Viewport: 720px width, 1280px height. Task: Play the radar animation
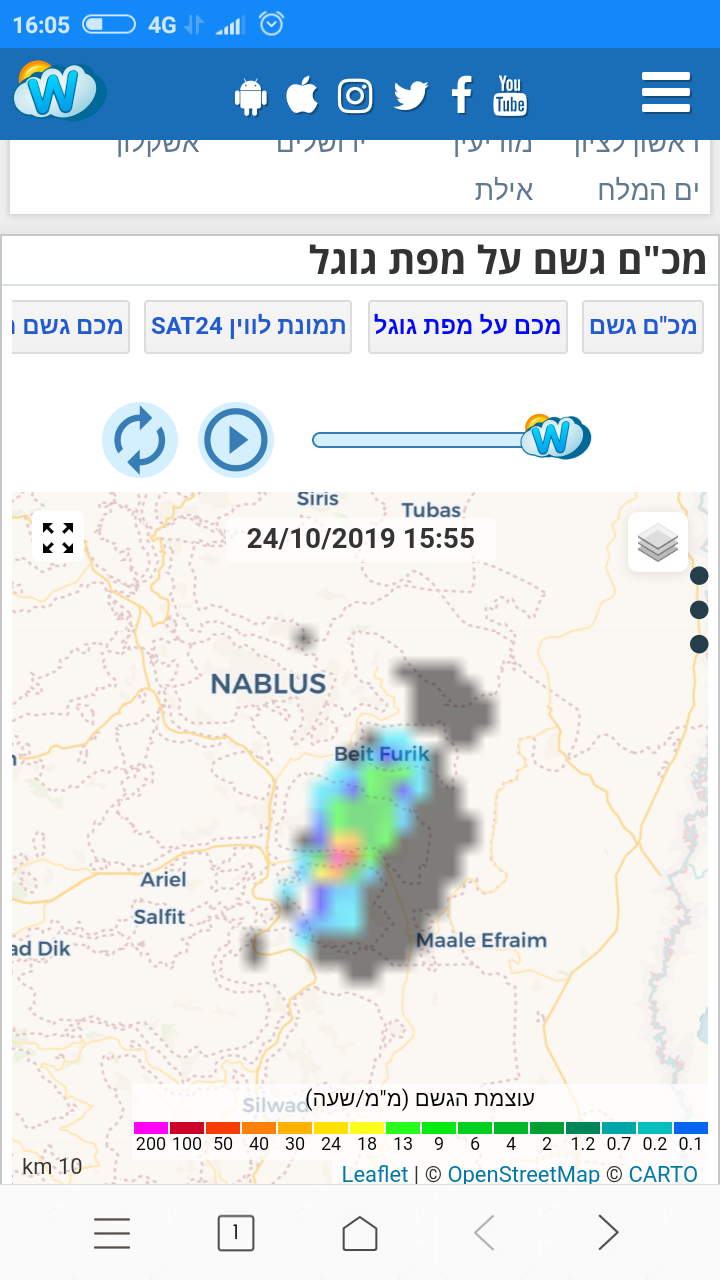pyautogui.click(x=236, y=439)
